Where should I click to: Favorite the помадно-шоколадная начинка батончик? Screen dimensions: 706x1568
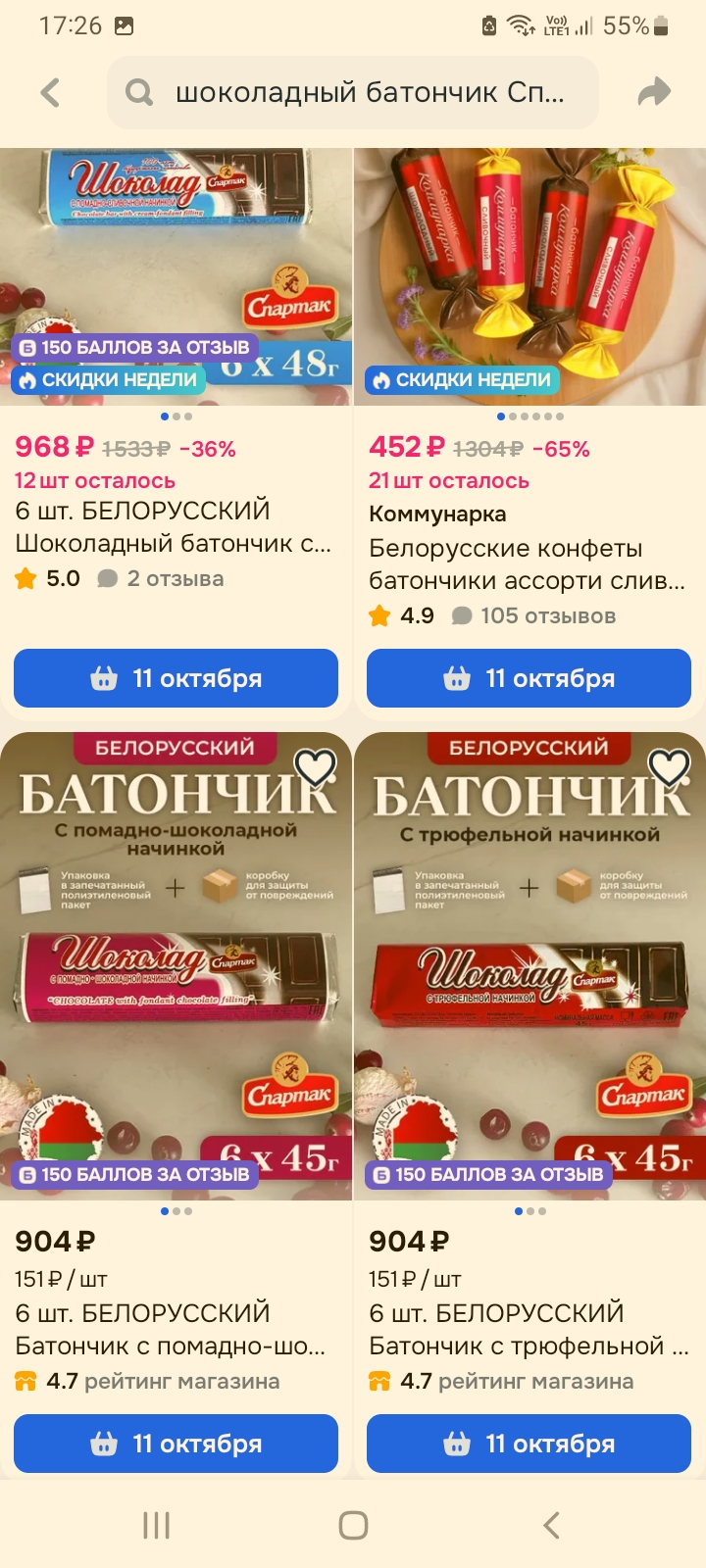point(316,767)
